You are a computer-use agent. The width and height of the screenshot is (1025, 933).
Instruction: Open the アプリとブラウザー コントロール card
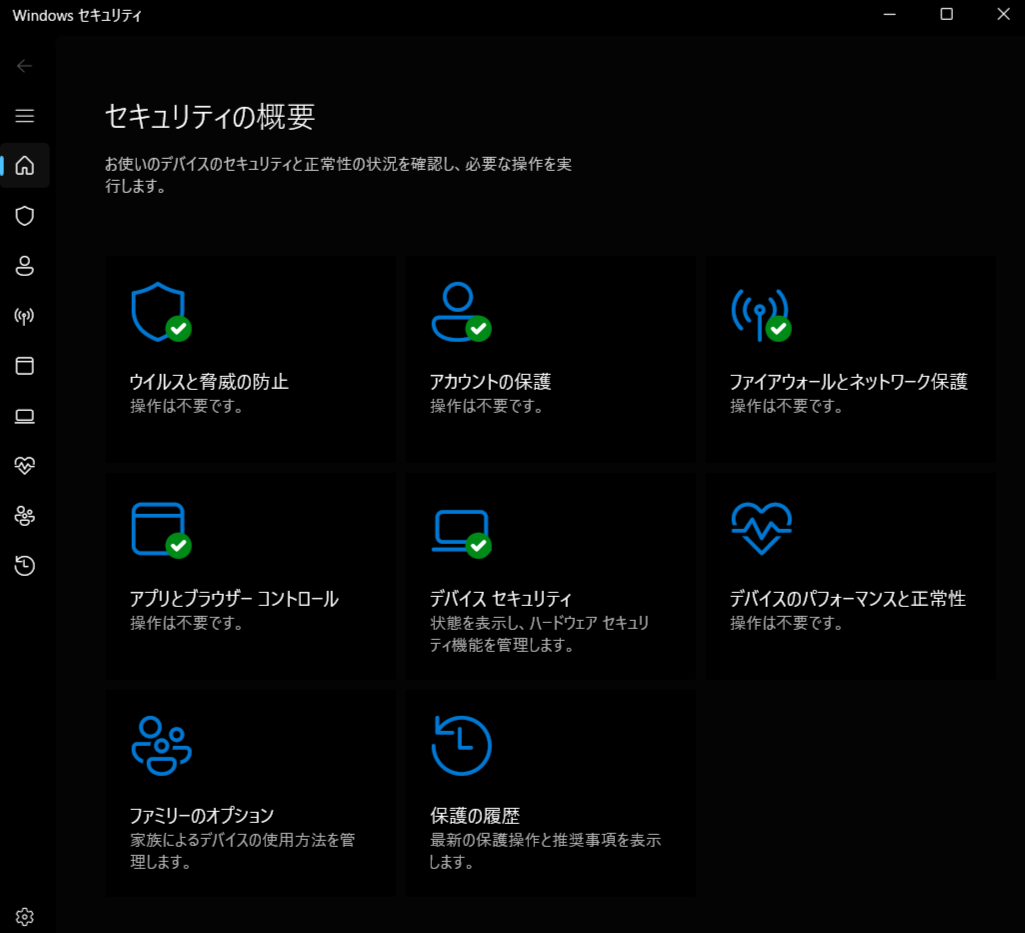(250, 575)
